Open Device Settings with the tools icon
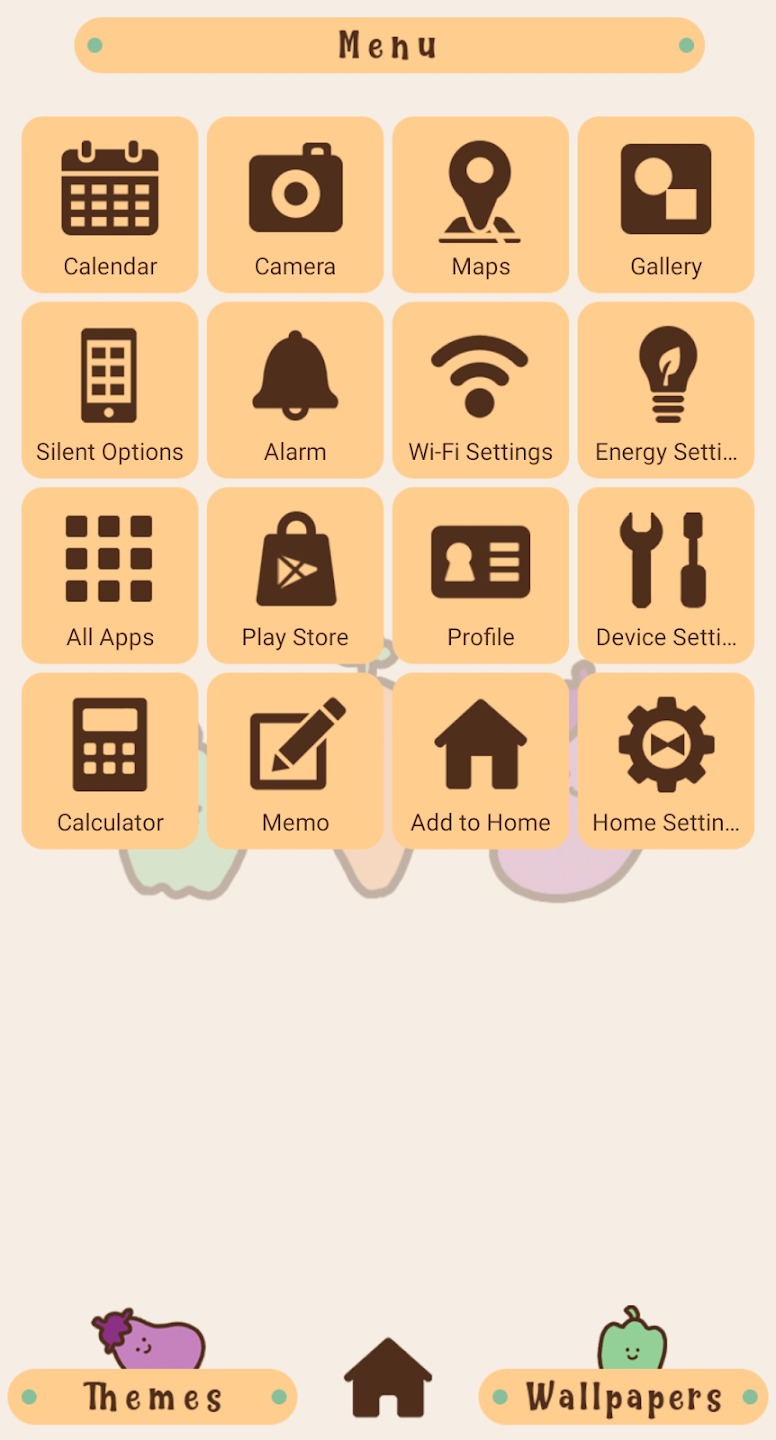 (666, 575)
